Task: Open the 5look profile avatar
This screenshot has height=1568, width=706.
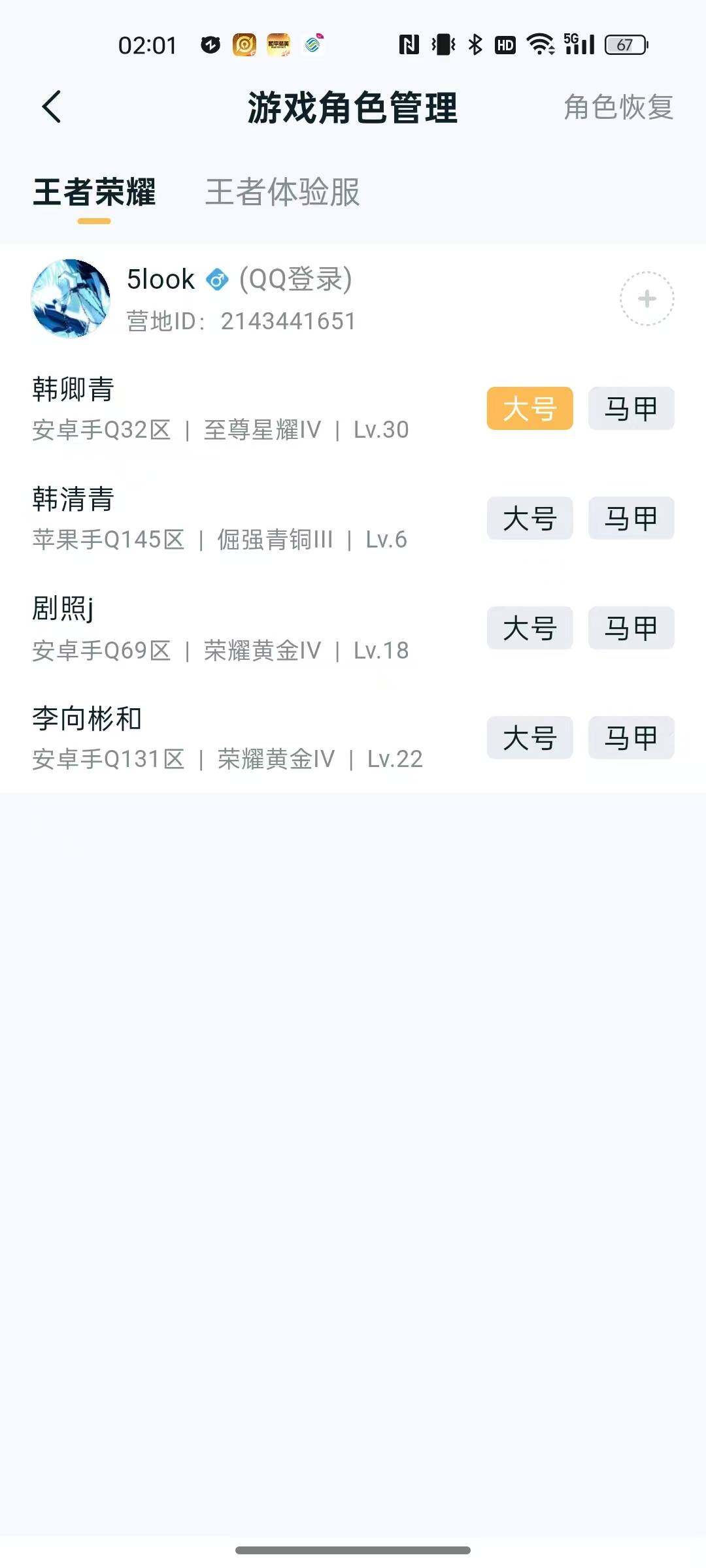Action: point(72,299)
